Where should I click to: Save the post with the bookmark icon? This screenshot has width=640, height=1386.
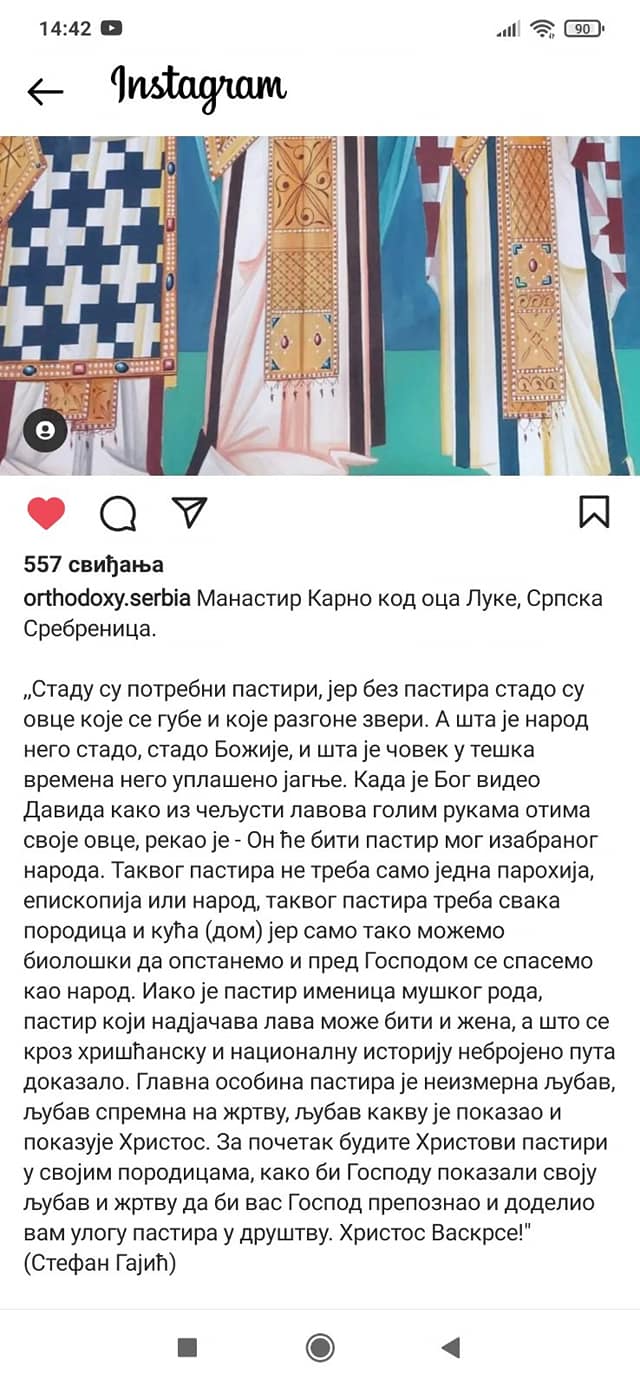click(x=594, y=512)
